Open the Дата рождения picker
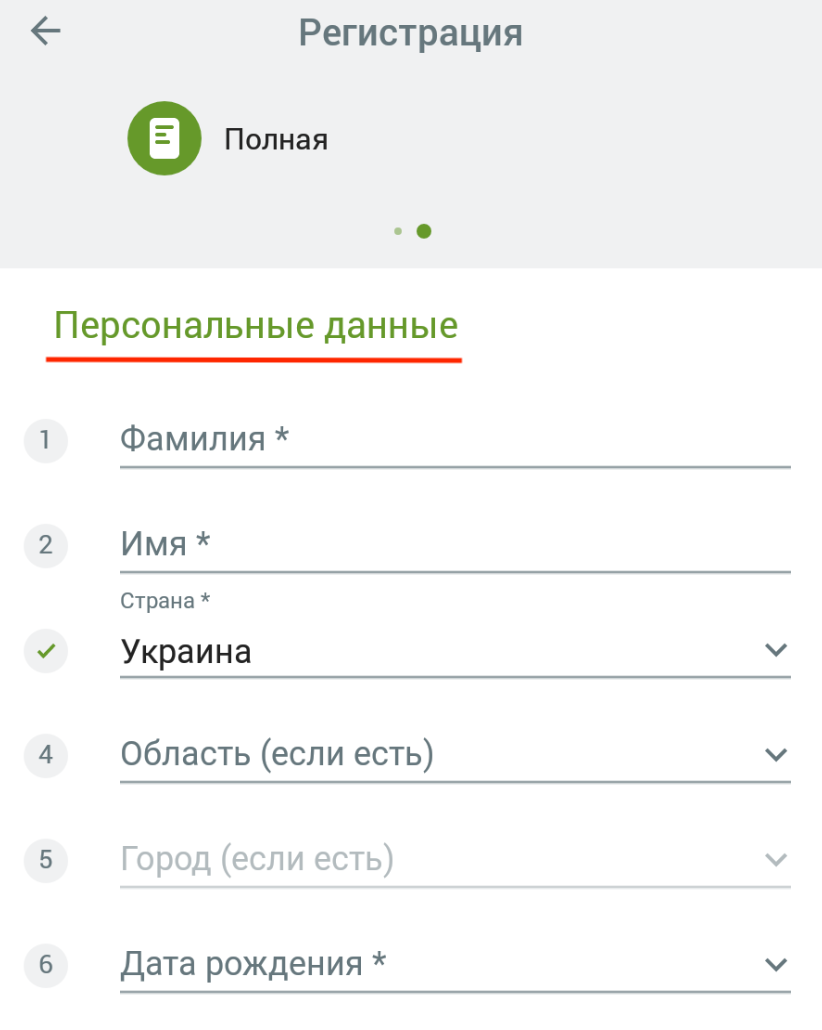The image size is (822, 1030). (455, 965)
